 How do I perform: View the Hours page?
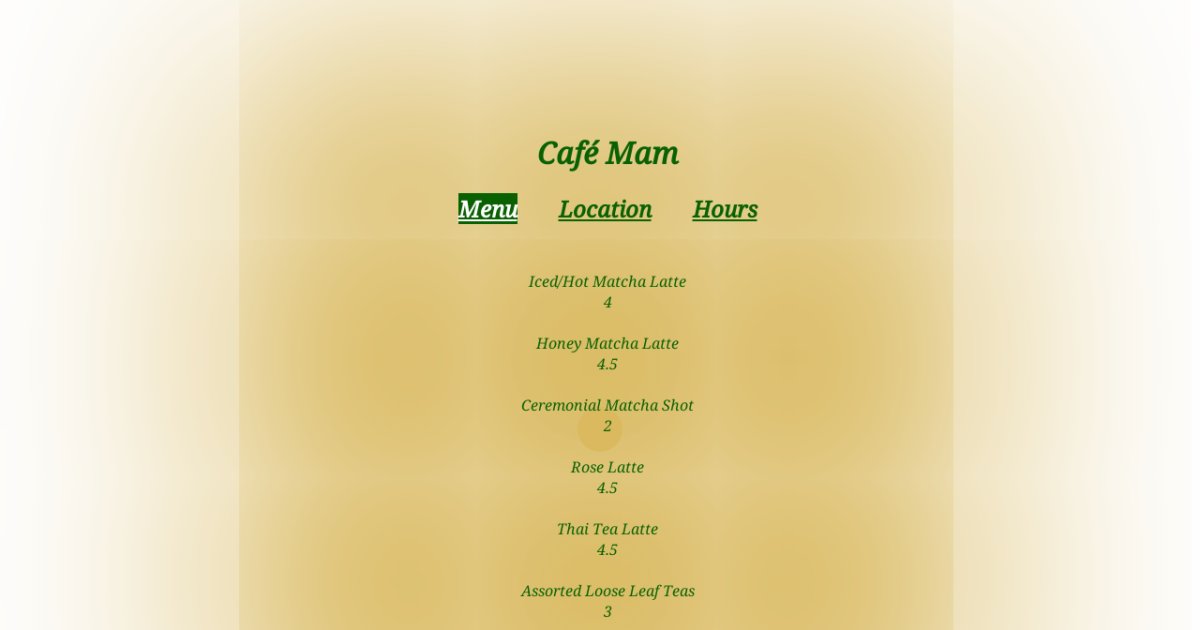click(x=725, y=209)
